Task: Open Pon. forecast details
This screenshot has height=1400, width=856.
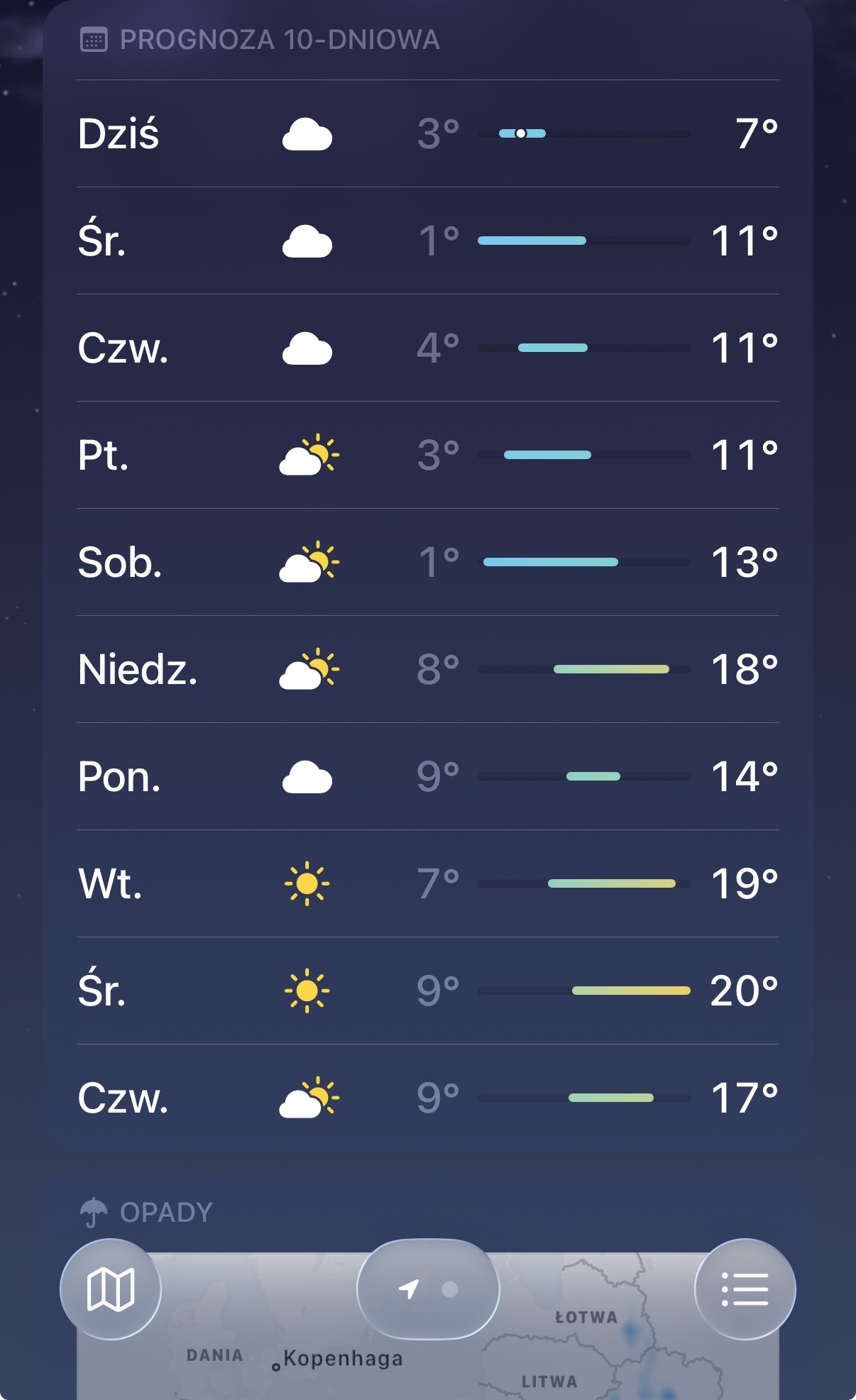Action: [x=427, y=776]
